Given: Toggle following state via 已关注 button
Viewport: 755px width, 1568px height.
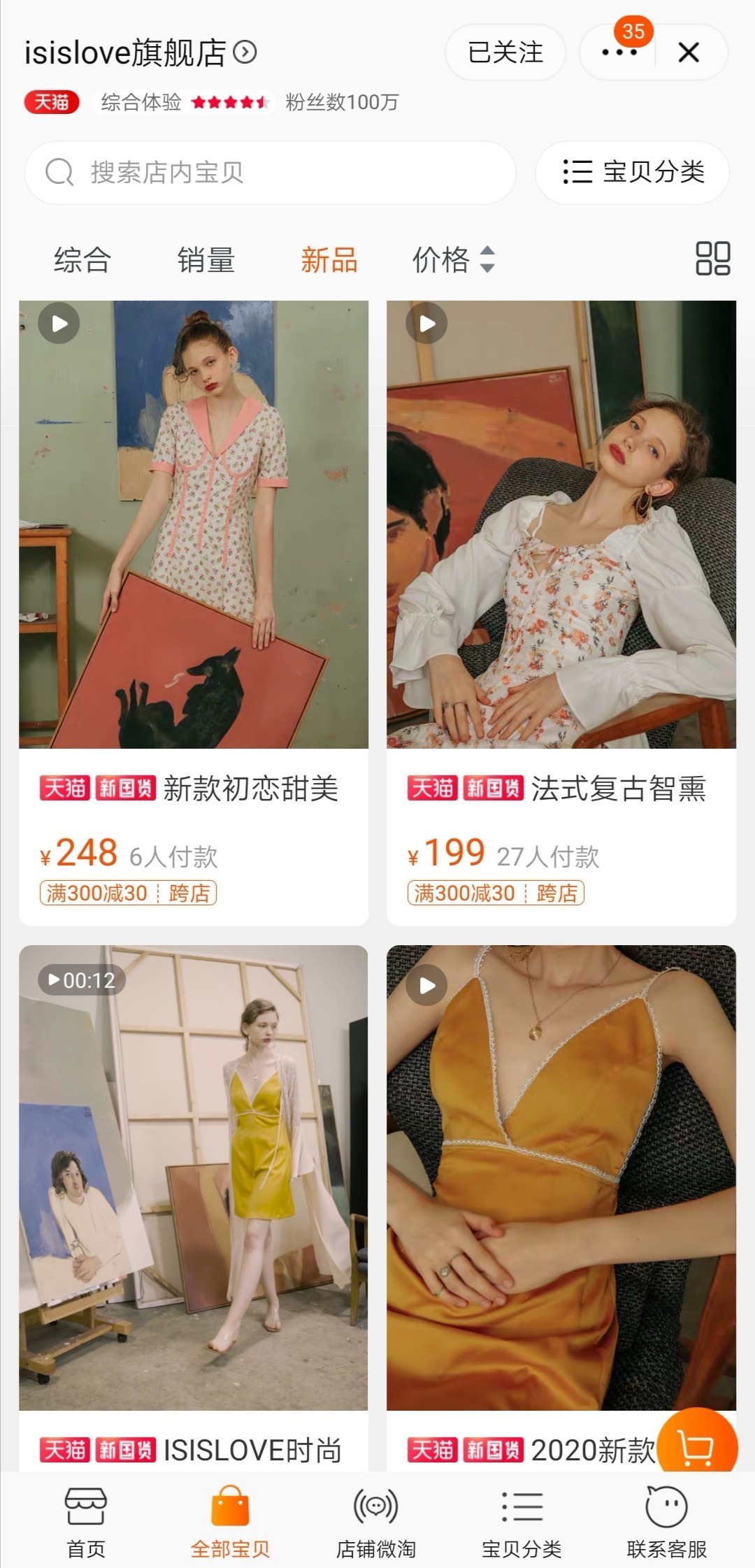Looking at the screenshot, I should click(505, 52).
